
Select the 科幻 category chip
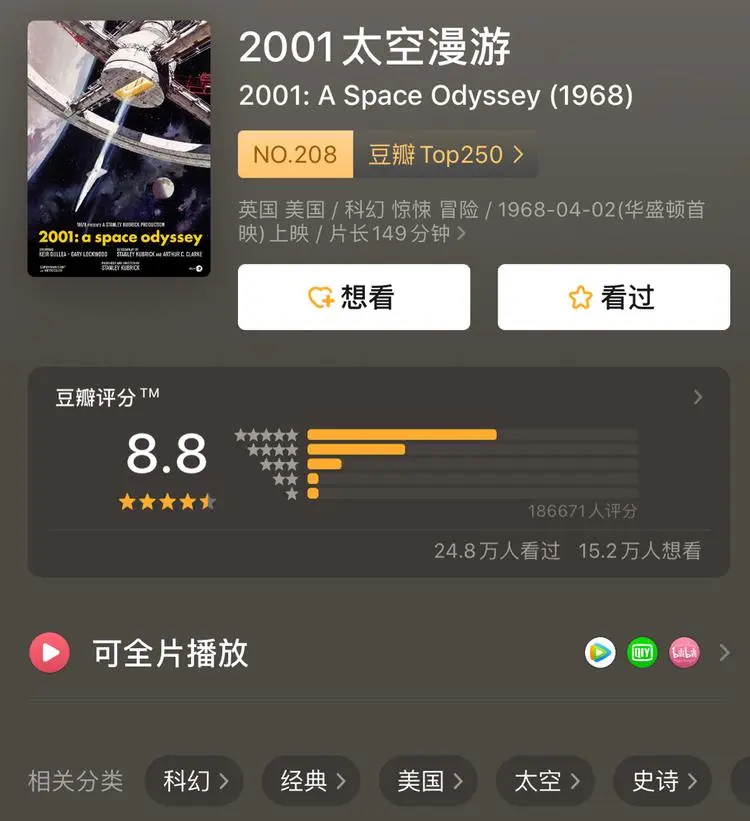click(x=195, y=780)
